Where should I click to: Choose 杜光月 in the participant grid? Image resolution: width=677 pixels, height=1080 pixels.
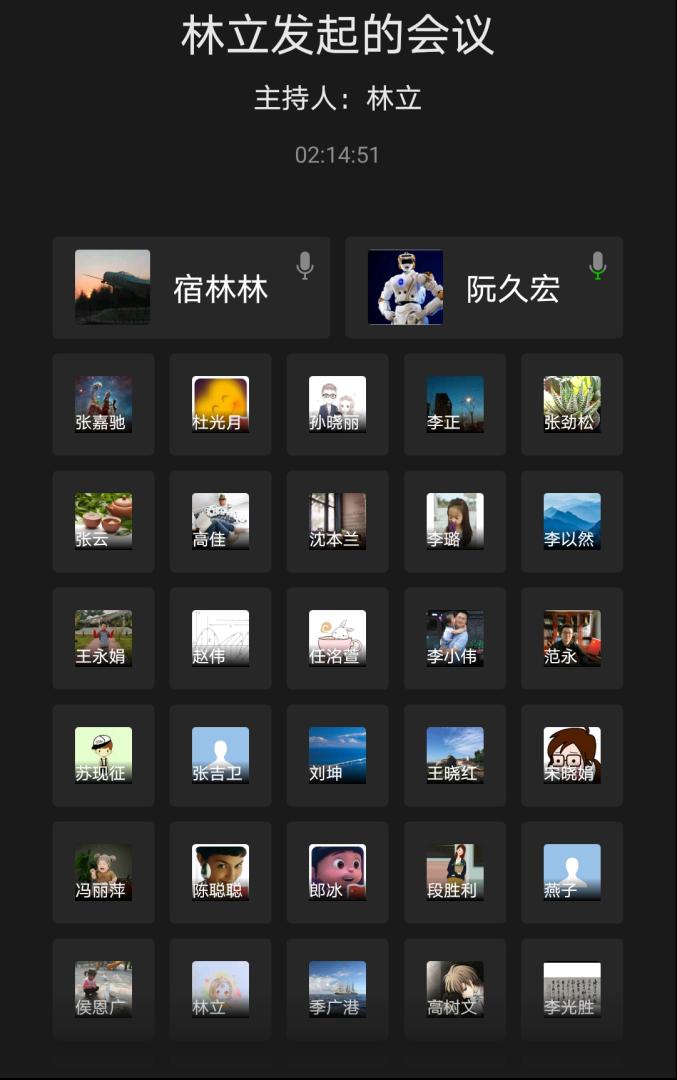(220, 404)
